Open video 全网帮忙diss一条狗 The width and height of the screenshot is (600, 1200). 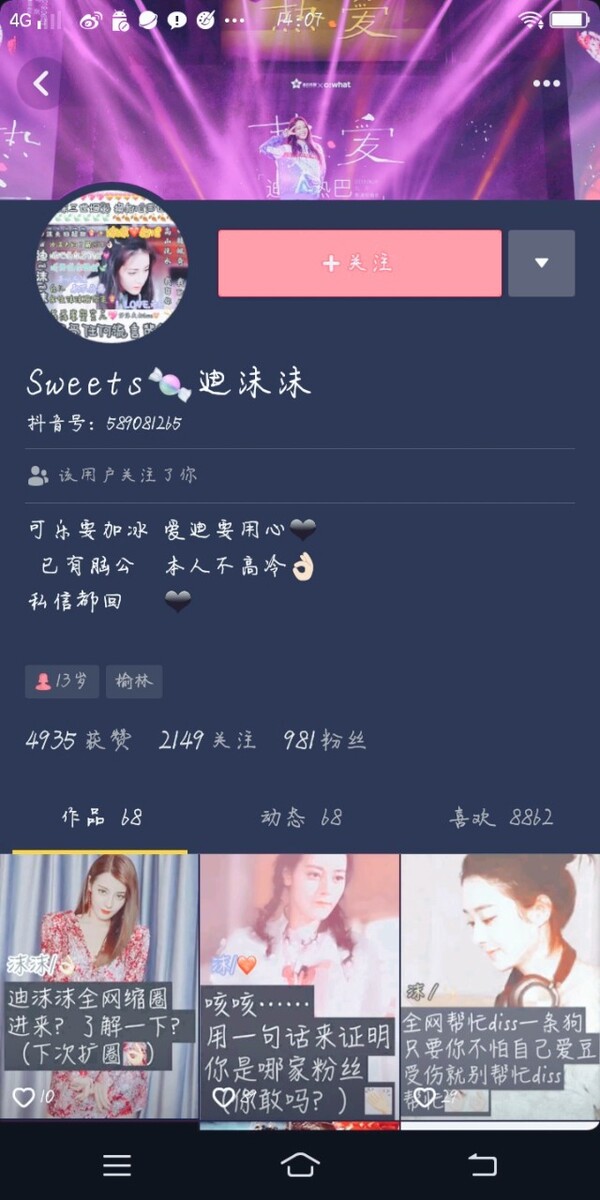tap(500, 985)
